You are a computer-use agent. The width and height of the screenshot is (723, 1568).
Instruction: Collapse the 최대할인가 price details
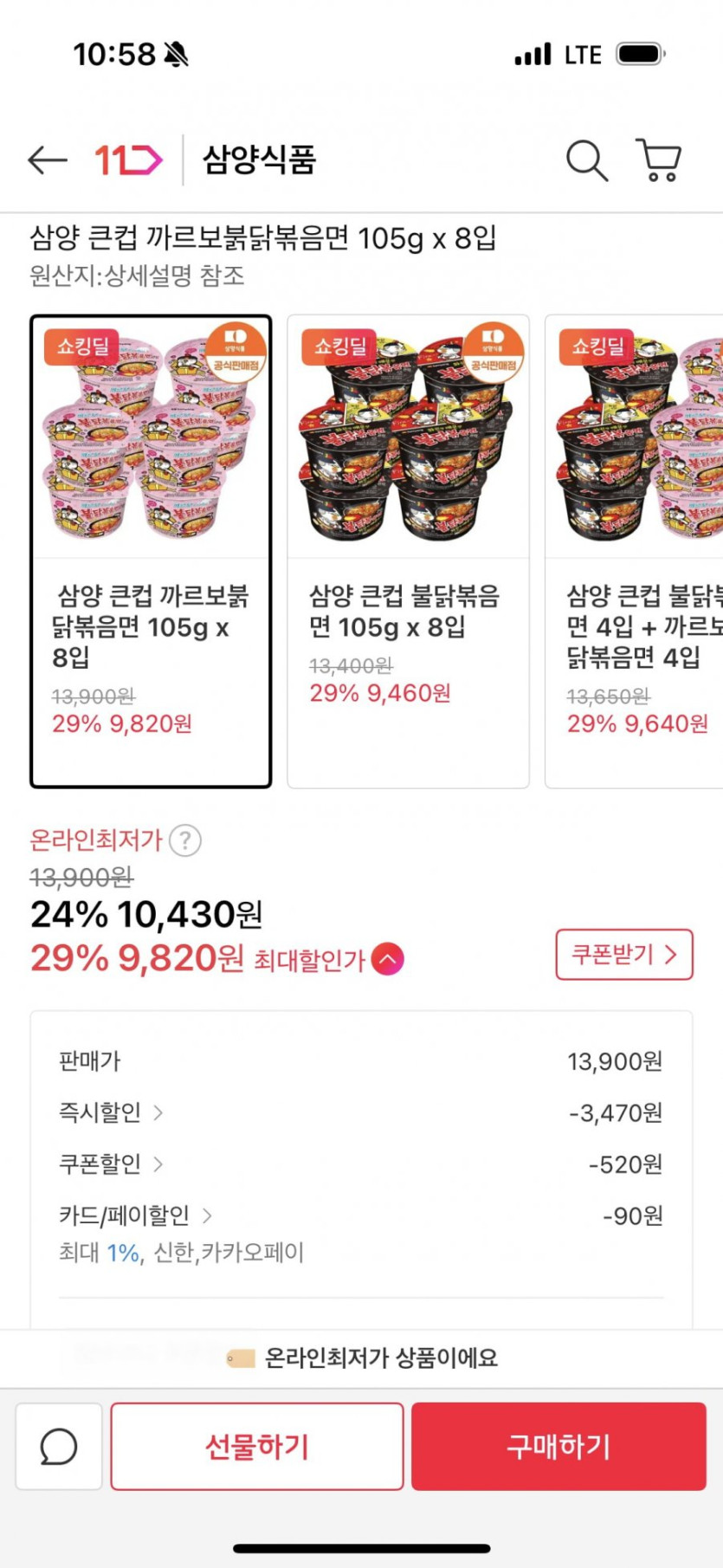pyautogui.click(x=388, y=959)
